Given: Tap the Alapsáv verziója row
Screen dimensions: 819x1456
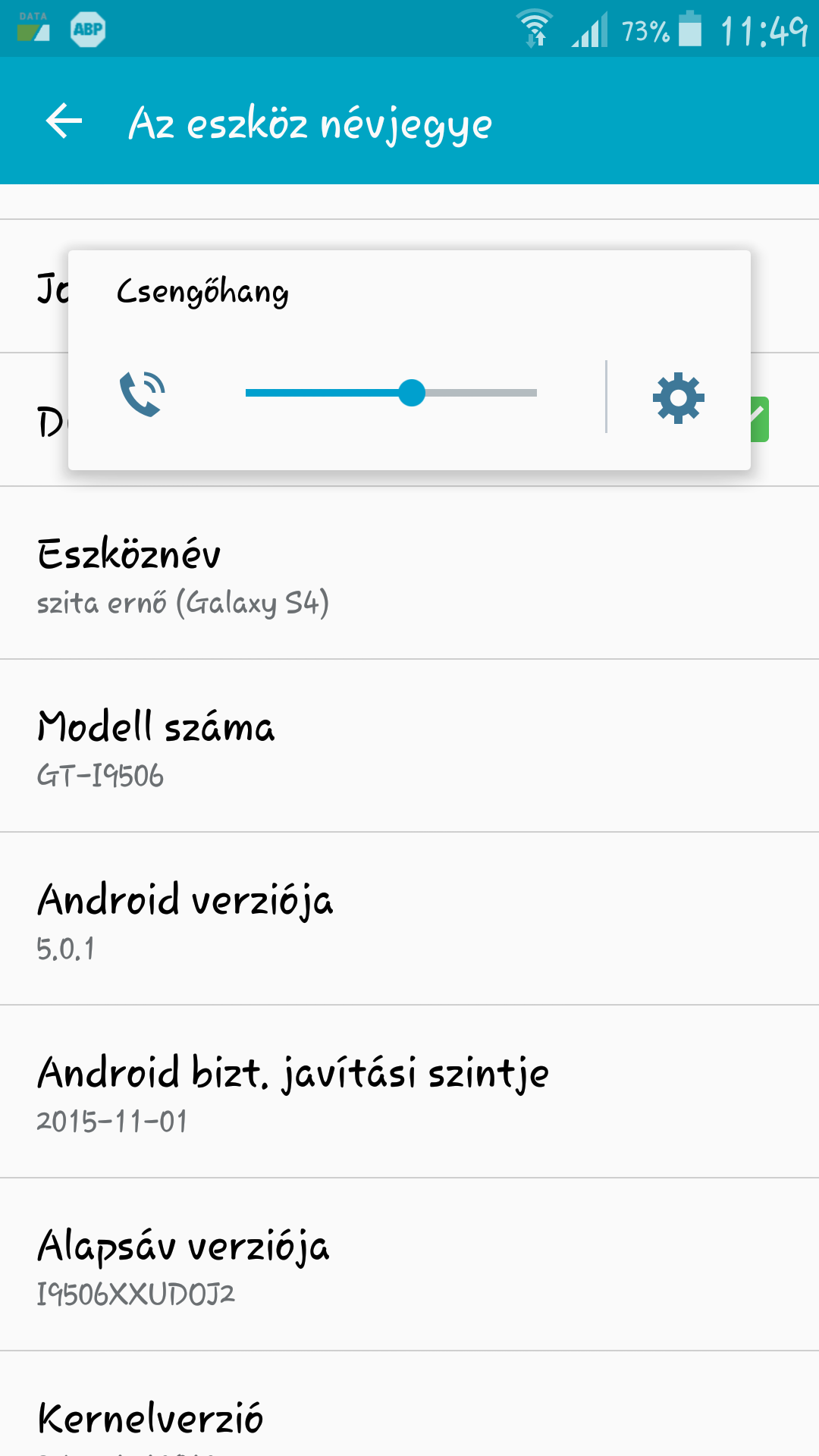Looking at the screenshot, I should (409, 1265).
